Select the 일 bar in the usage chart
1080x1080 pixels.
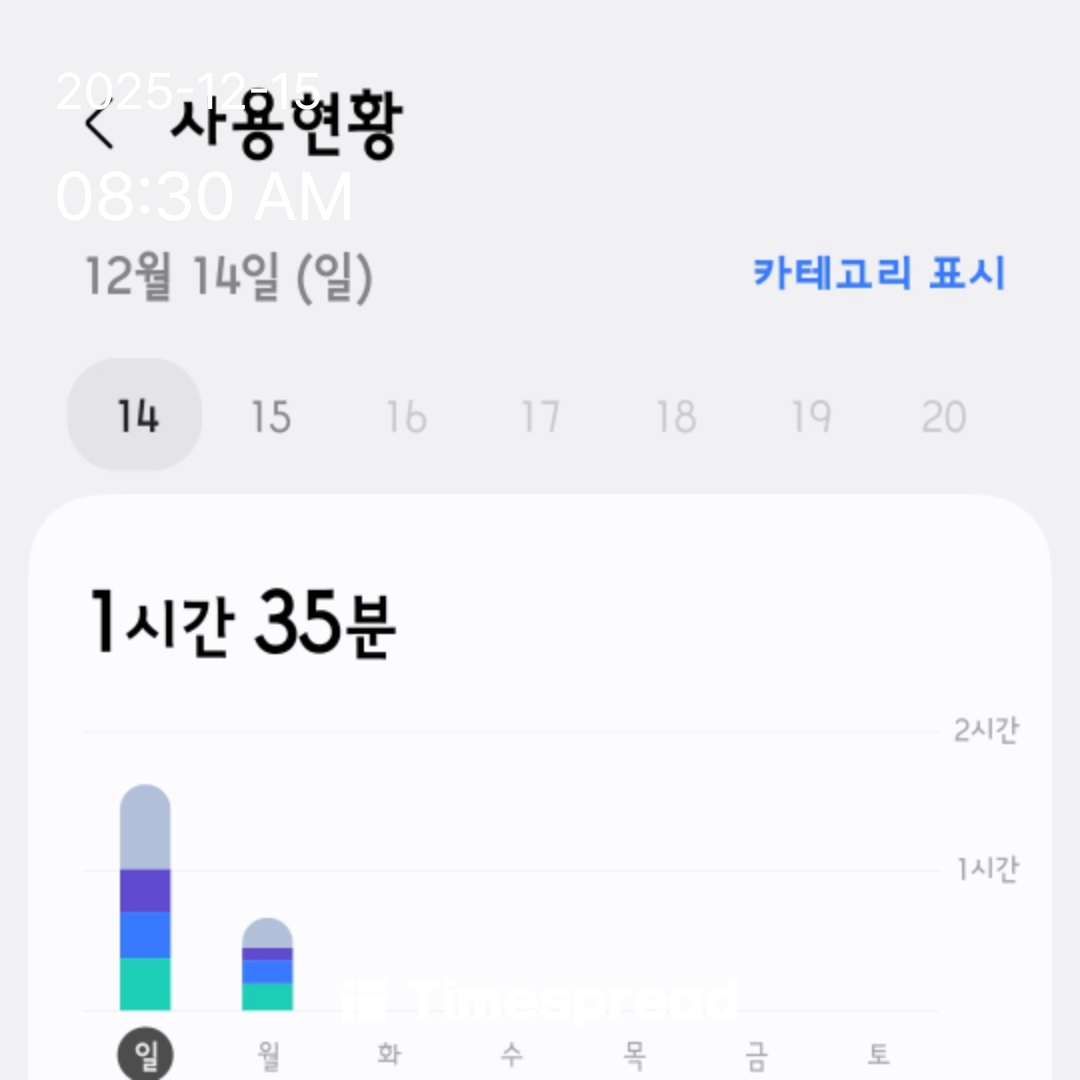145,897
